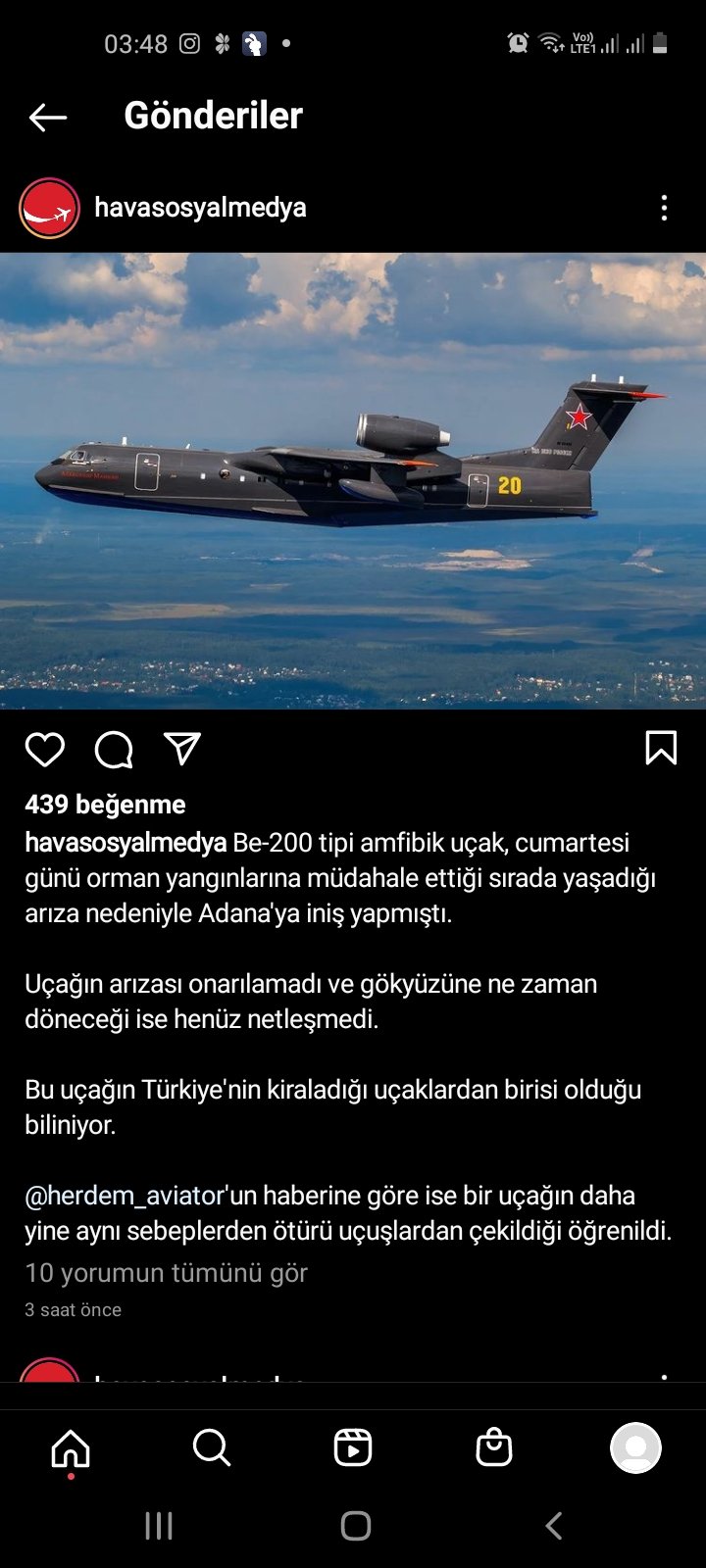Tap the havasosyalmedya username in post header
The image size is (706, 1568).
(x=200, y=208)
